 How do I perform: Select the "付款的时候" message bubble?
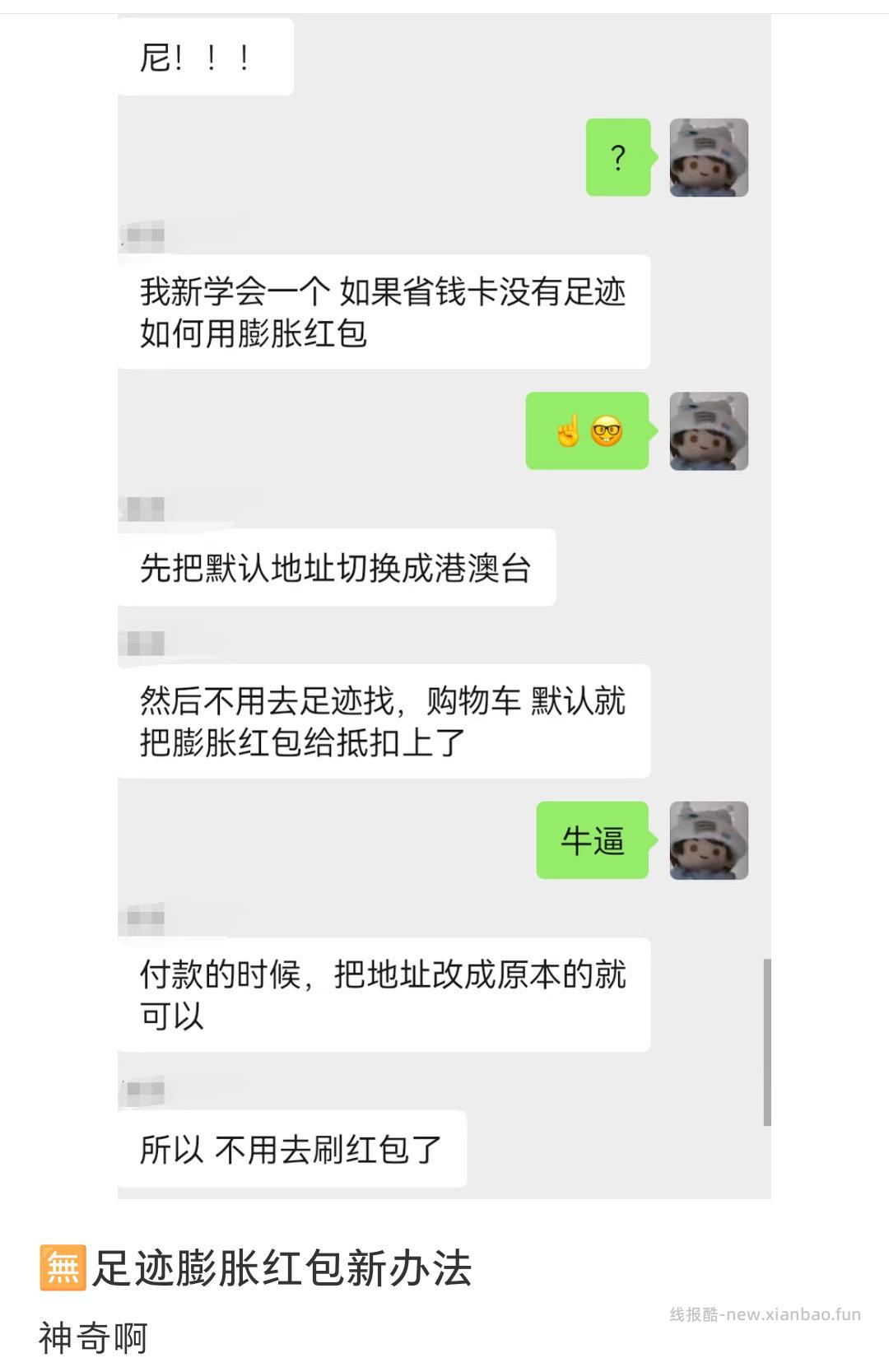pos(383,996)
